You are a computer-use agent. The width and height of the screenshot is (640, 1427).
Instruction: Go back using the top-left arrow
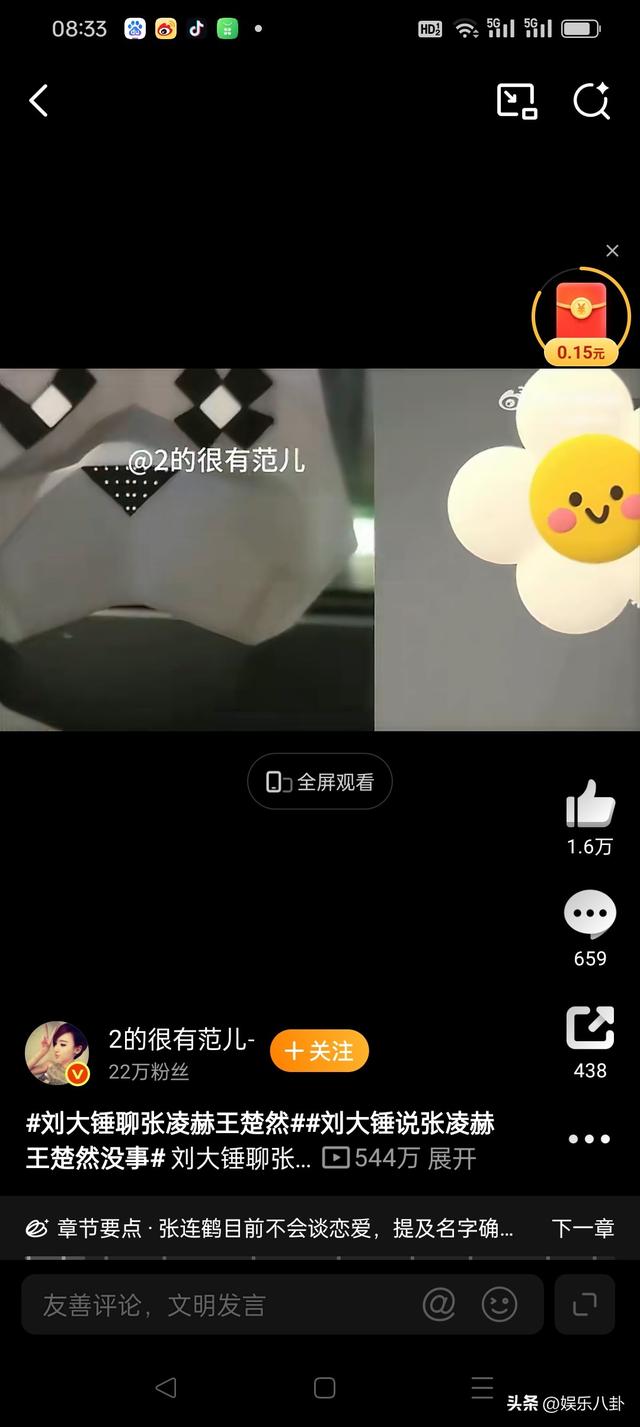(x=39, y=101)
